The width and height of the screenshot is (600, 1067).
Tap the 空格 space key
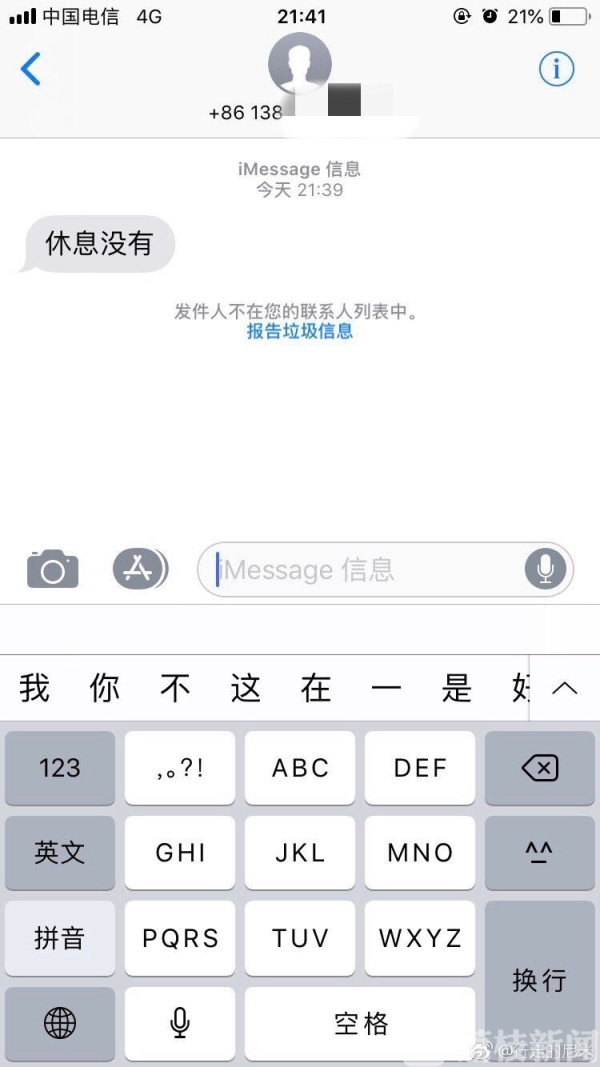tap(360, 1023)
